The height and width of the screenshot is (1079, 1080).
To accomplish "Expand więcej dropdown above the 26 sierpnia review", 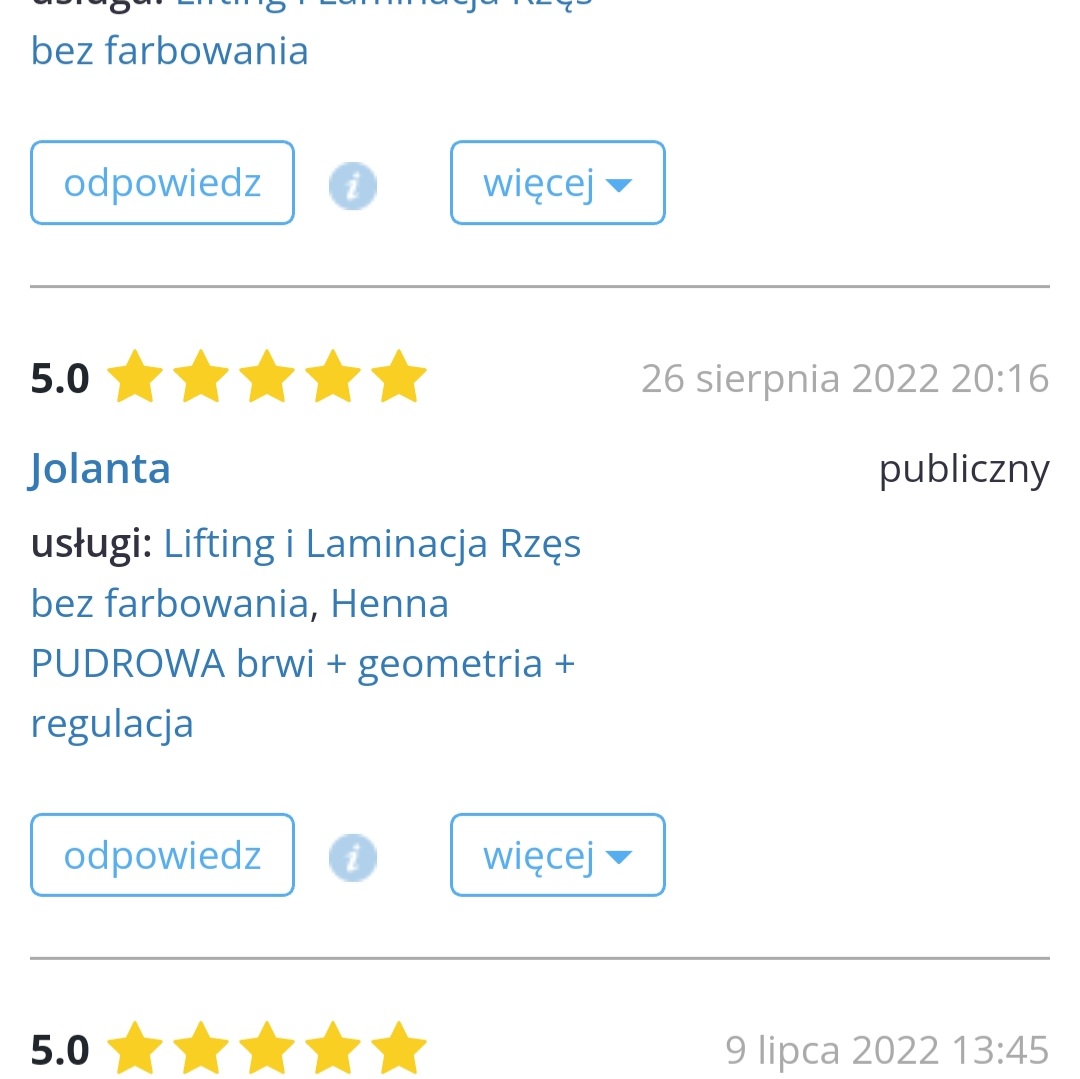I will [557, 183].
